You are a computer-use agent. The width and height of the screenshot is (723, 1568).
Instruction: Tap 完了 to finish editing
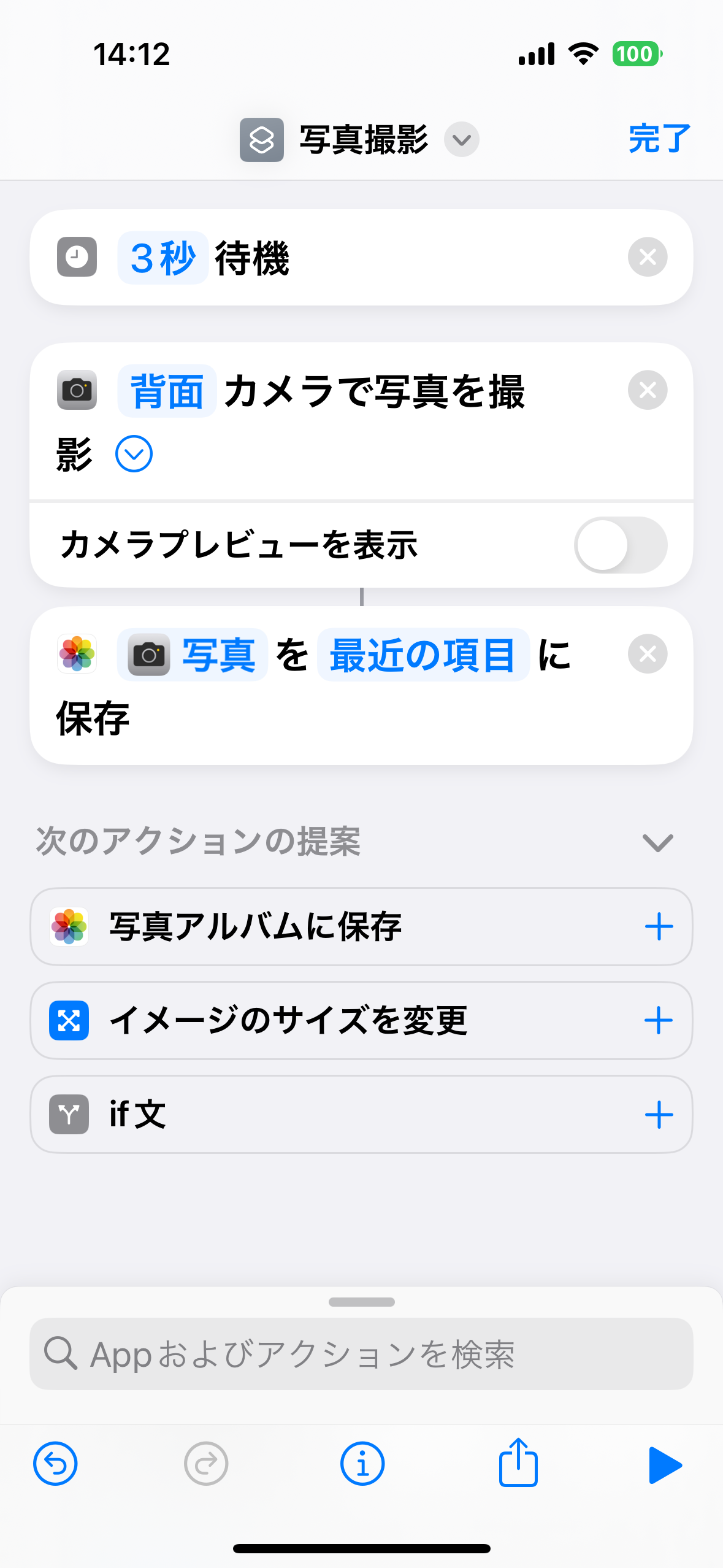pyautogui.click(x=659, y=139)
